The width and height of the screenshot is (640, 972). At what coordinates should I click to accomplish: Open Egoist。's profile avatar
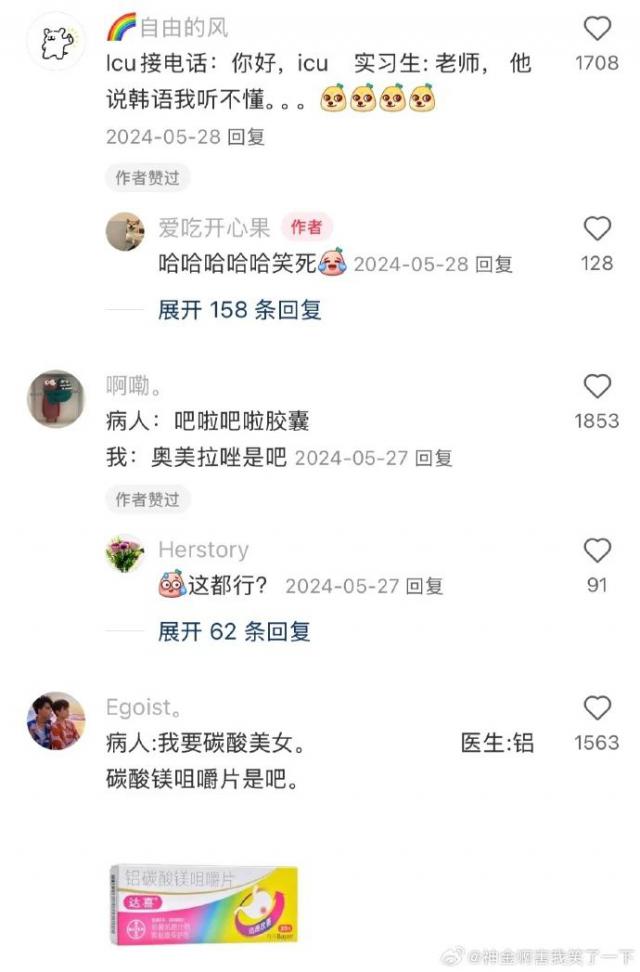click(54, 720)
